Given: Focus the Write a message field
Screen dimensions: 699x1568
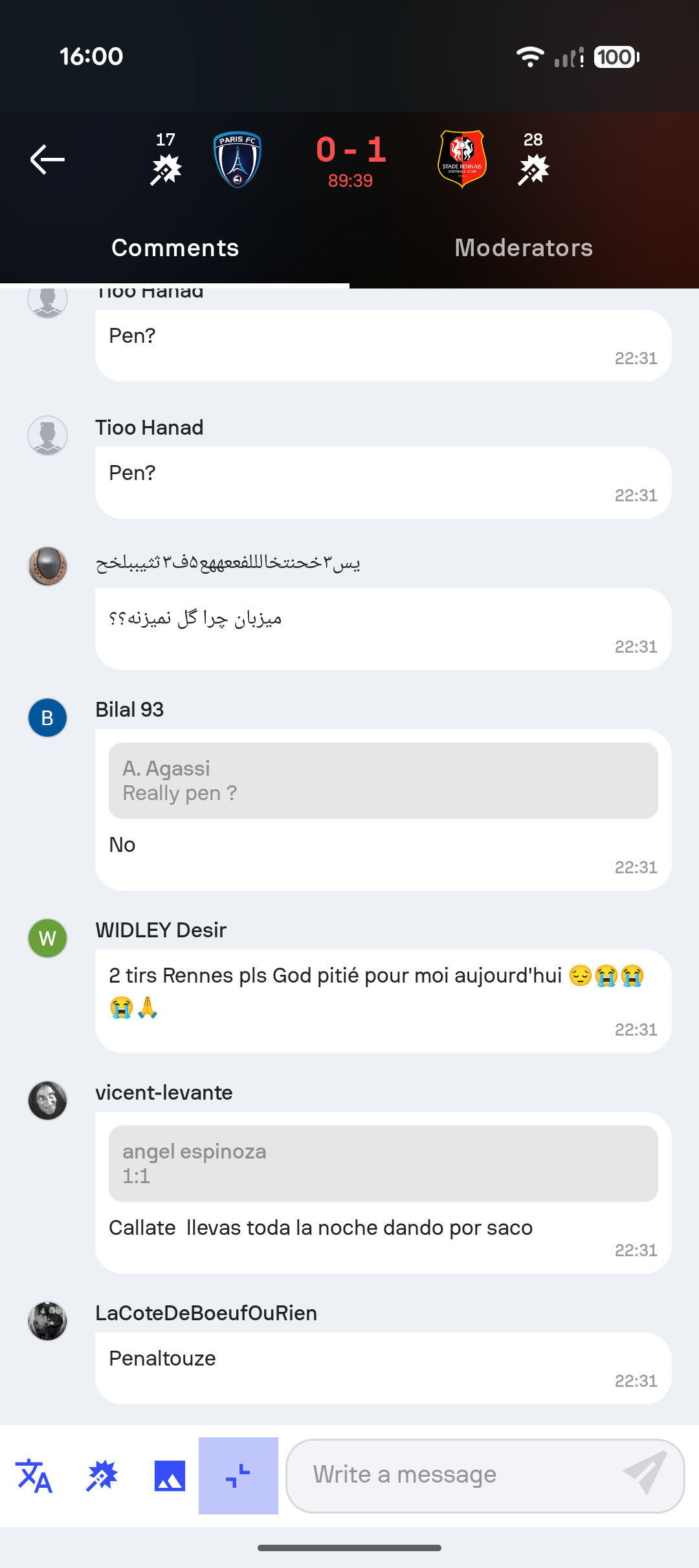Looking at the screenshot, I should [453, 1475].
